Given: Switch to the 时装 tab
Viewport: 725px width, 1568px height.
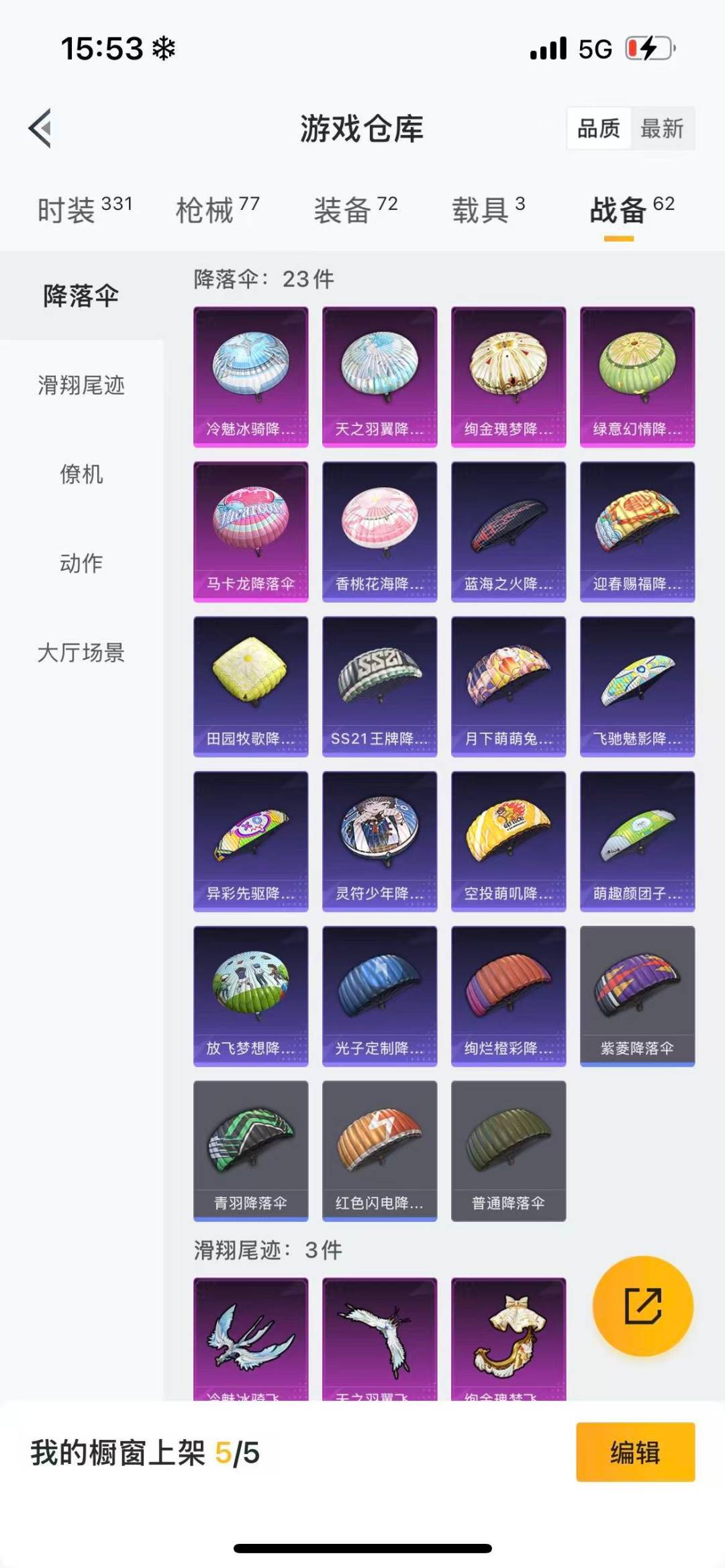Looking at the screenshot, I should pyautogui.click(x=85, y=210).
